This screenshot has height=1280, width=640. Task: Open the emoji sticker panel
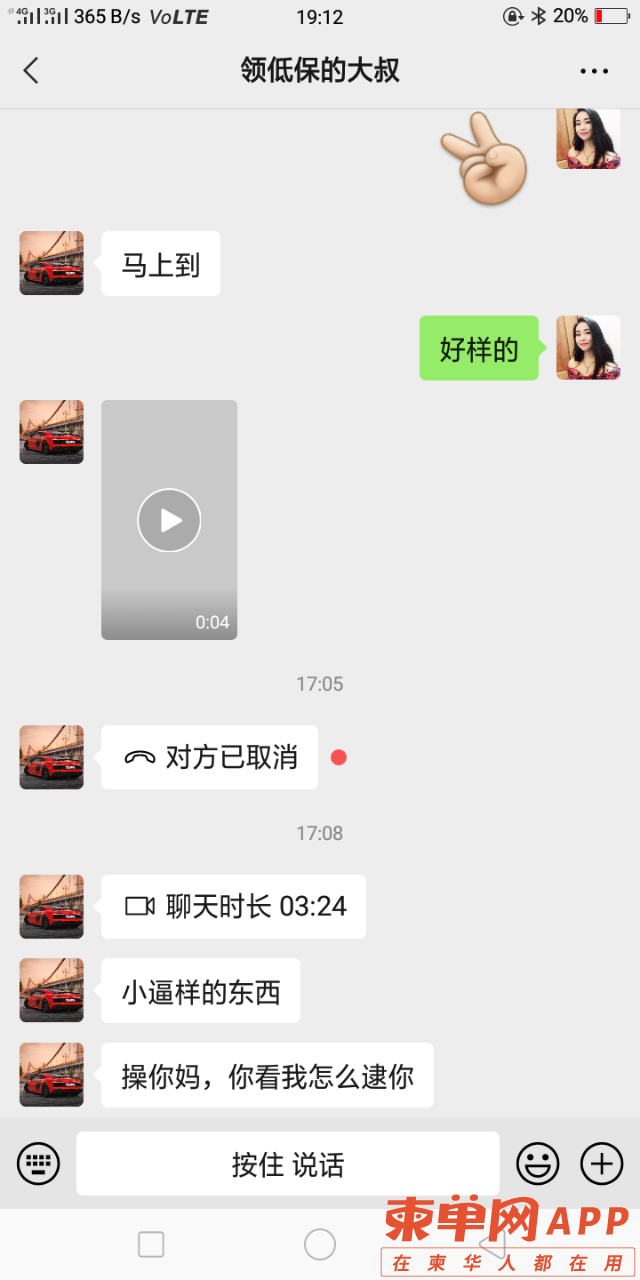tap(537, 1163)
